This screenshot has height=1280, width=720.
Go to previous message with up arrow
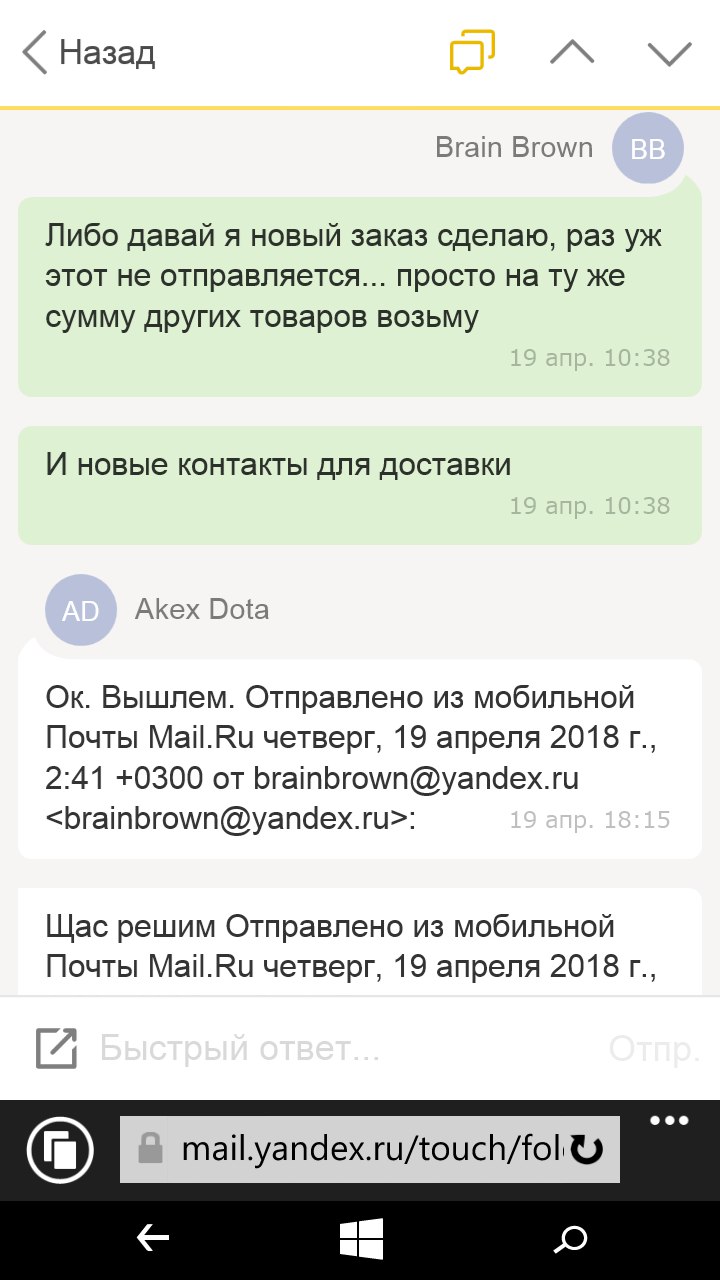[x=572, y=53]
